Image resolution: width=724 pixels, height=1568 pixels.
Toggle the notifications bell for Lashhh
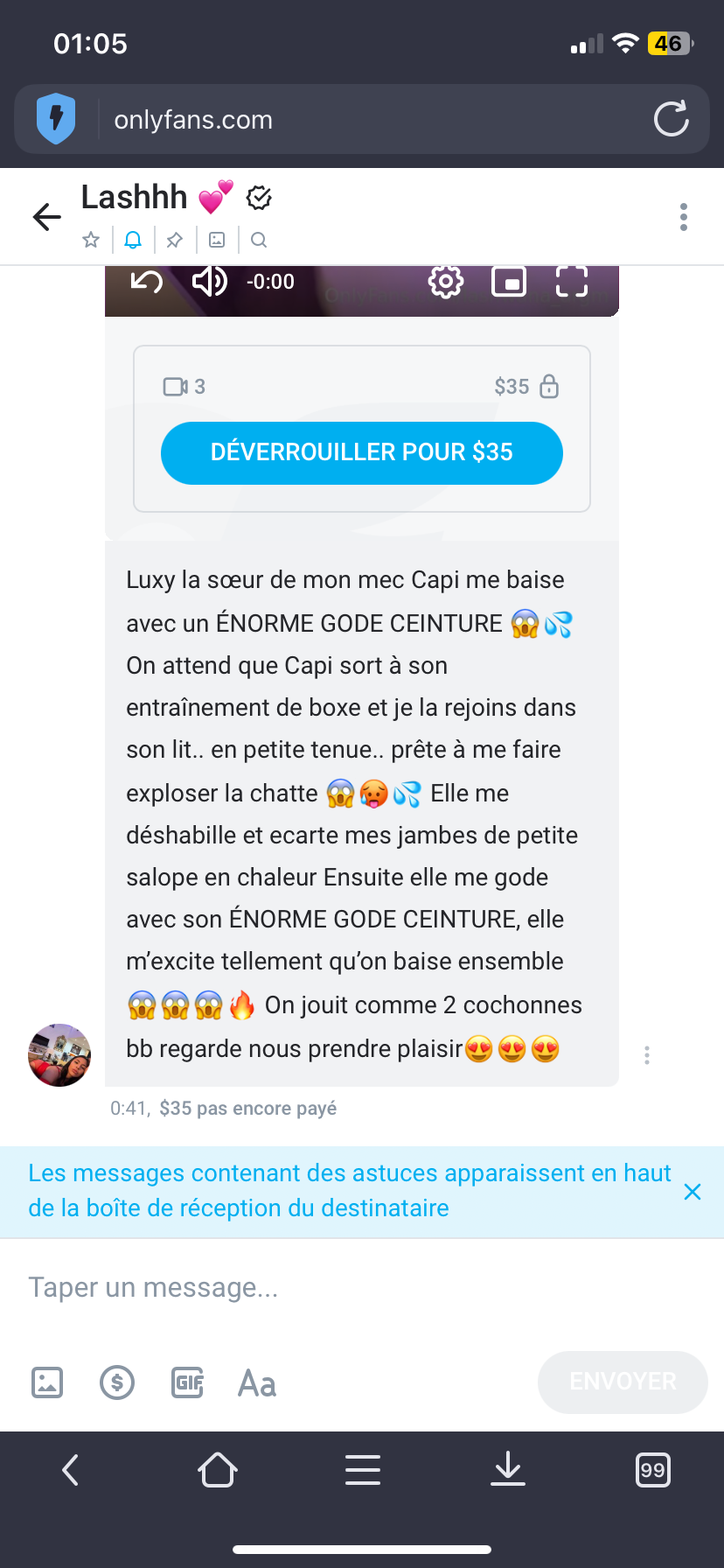point(133,240)
